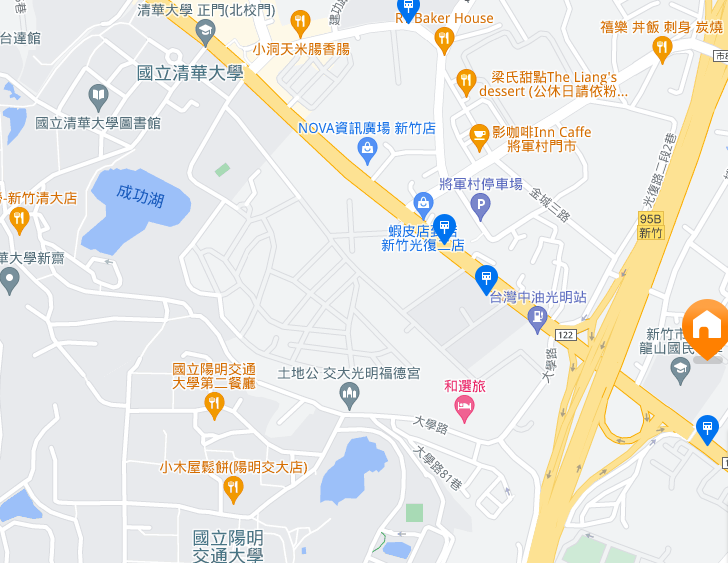Tap the 台灣中油光明站 gas station pin
The width and height of the screenshot is (728, 563).
click(538, 319)
